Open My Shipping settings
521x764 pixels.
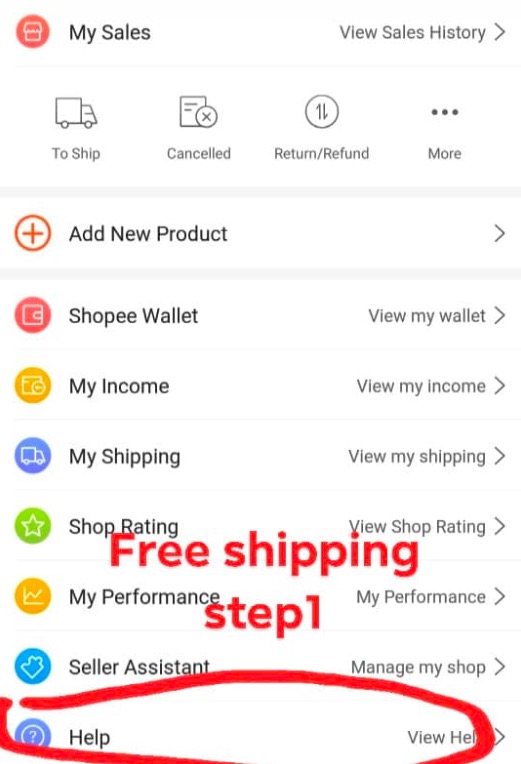tap(260, 456)
